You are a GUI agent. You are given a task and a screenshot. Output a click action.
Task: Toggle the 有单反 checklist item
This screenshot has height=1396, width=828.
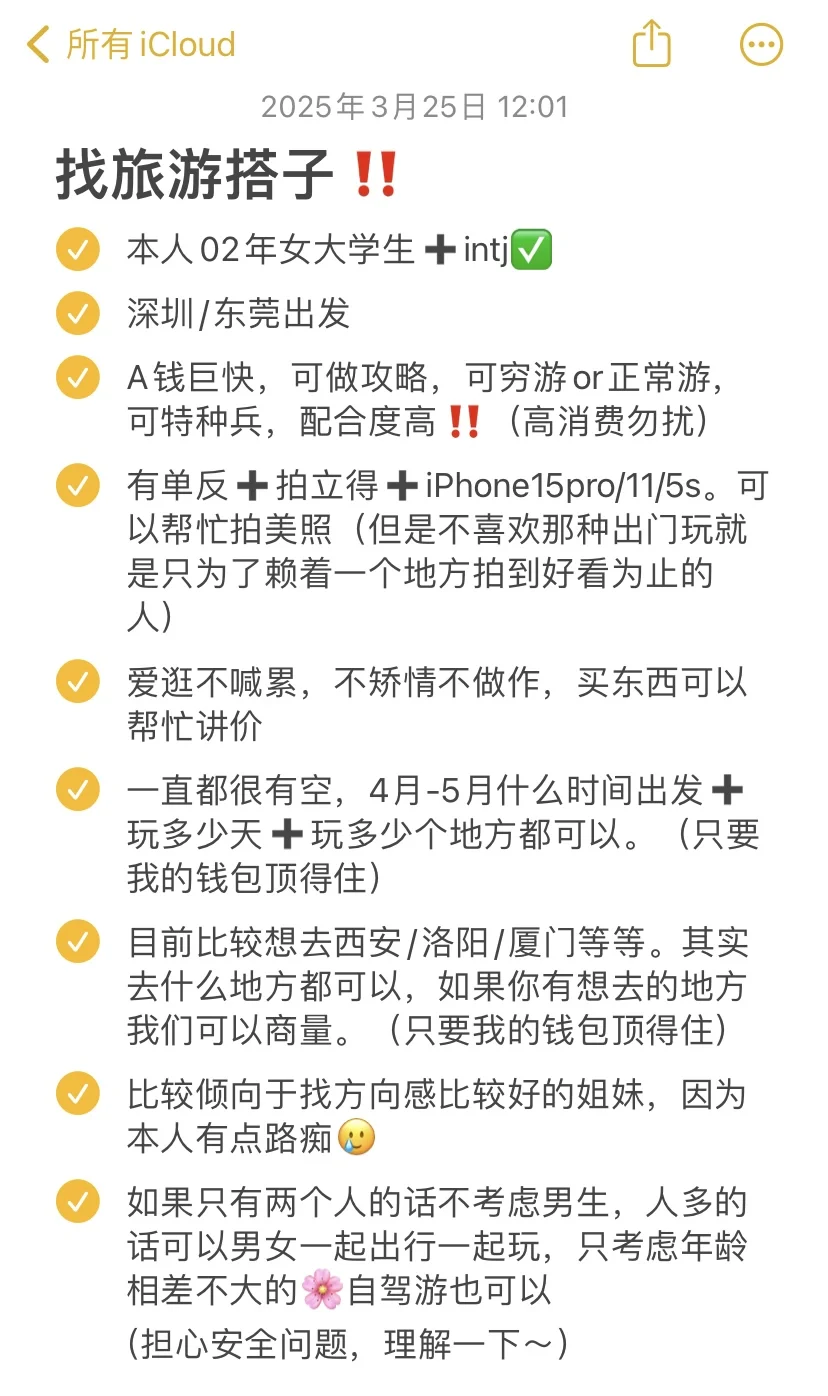(77, 486)
